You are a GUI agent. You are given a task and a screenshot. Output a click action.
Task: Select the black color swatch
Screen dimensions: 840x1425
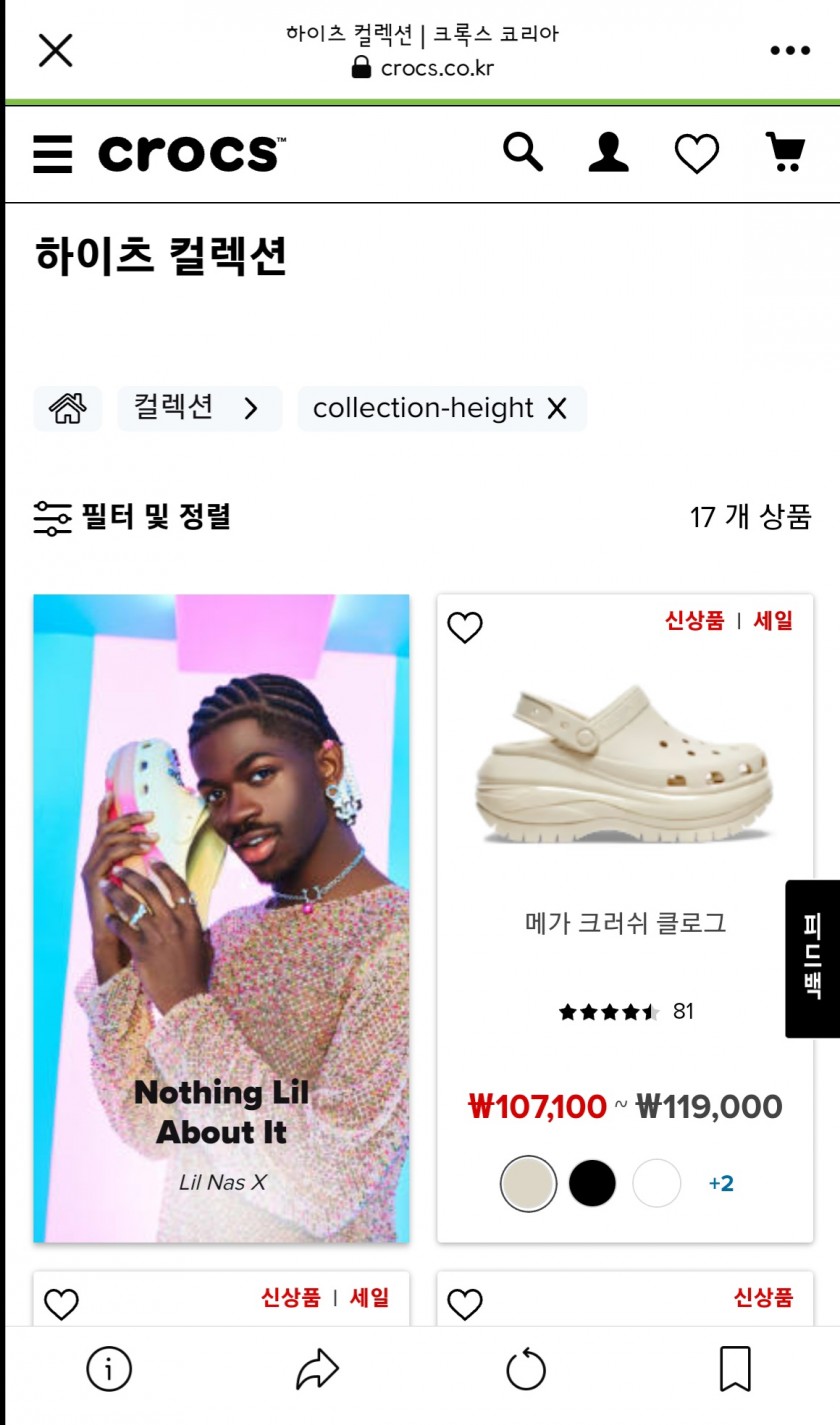coord(592,1184)
